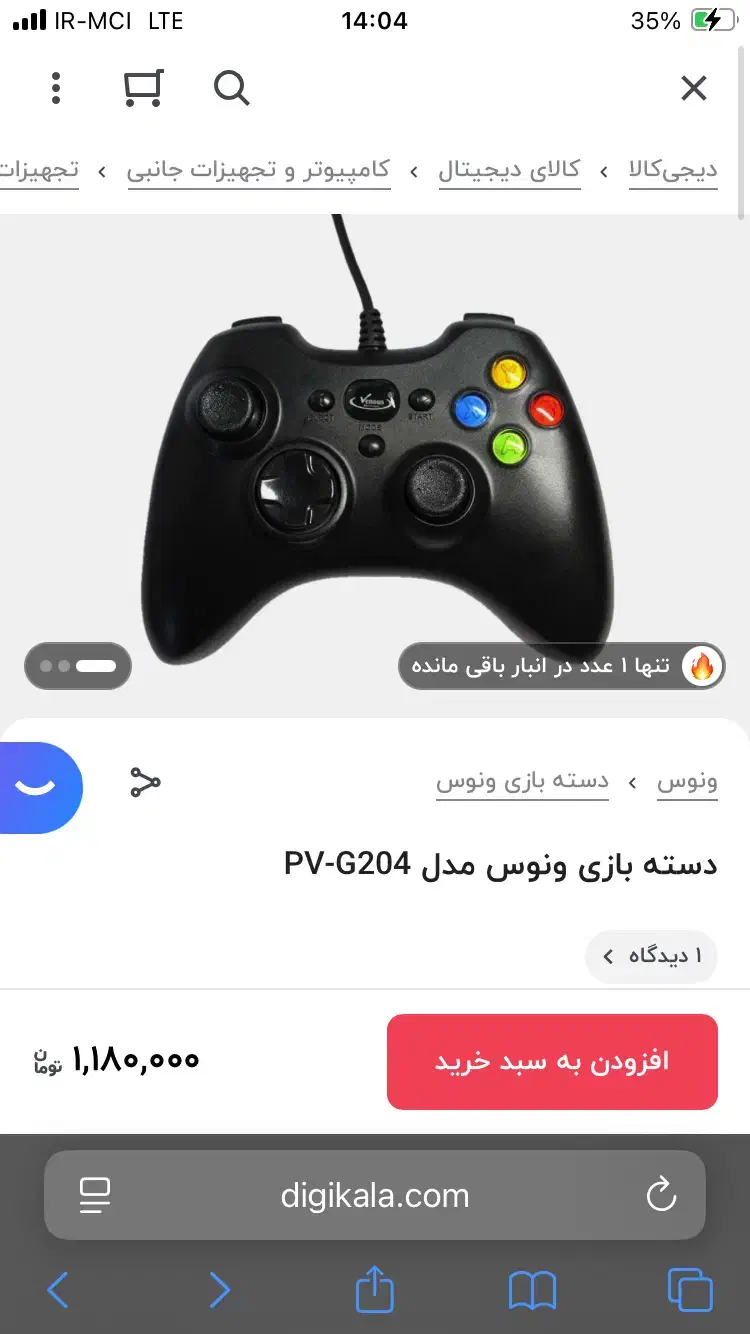Open the Safari bookmarks icon
750x1334 pixels.
(x=533, y=1290)
